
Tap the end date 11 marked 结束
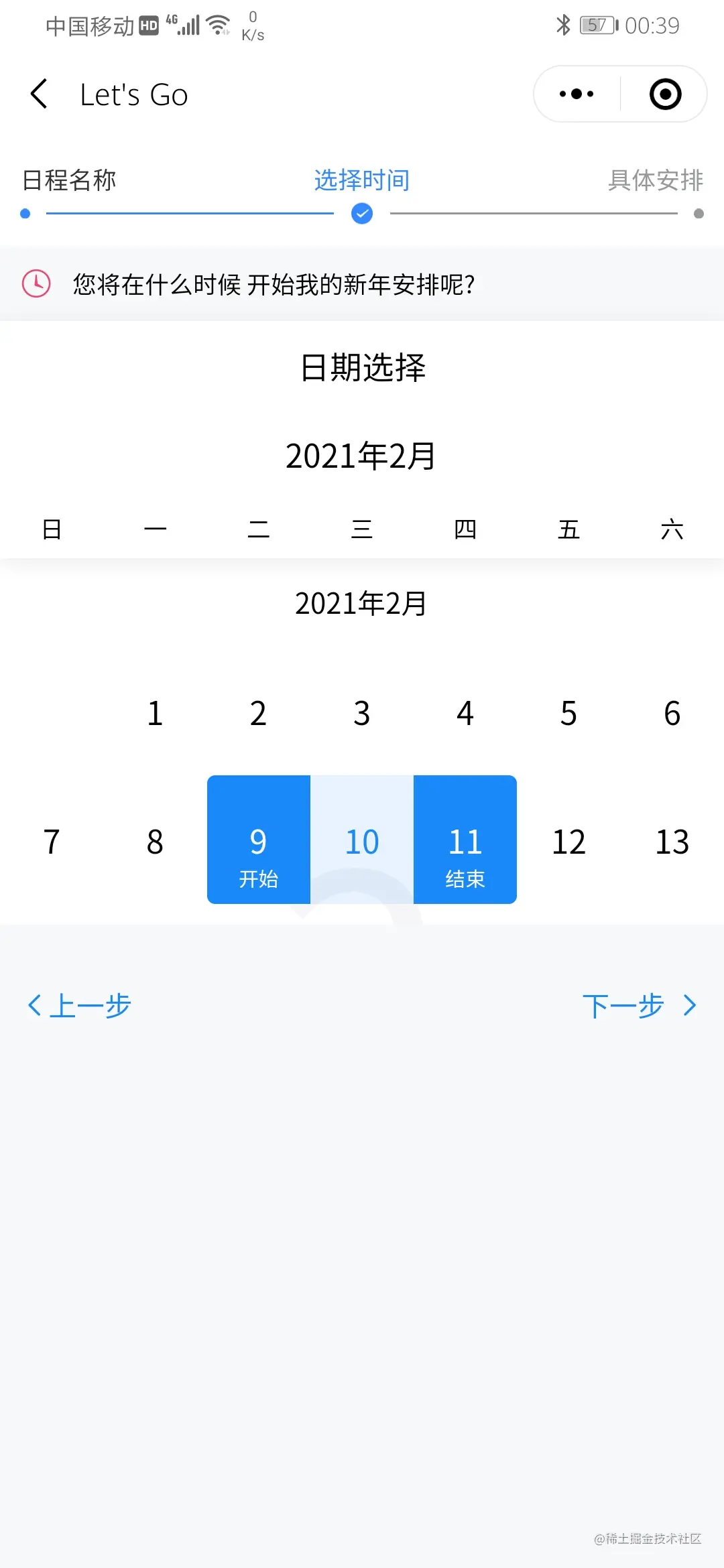click(x=465, y=842)
